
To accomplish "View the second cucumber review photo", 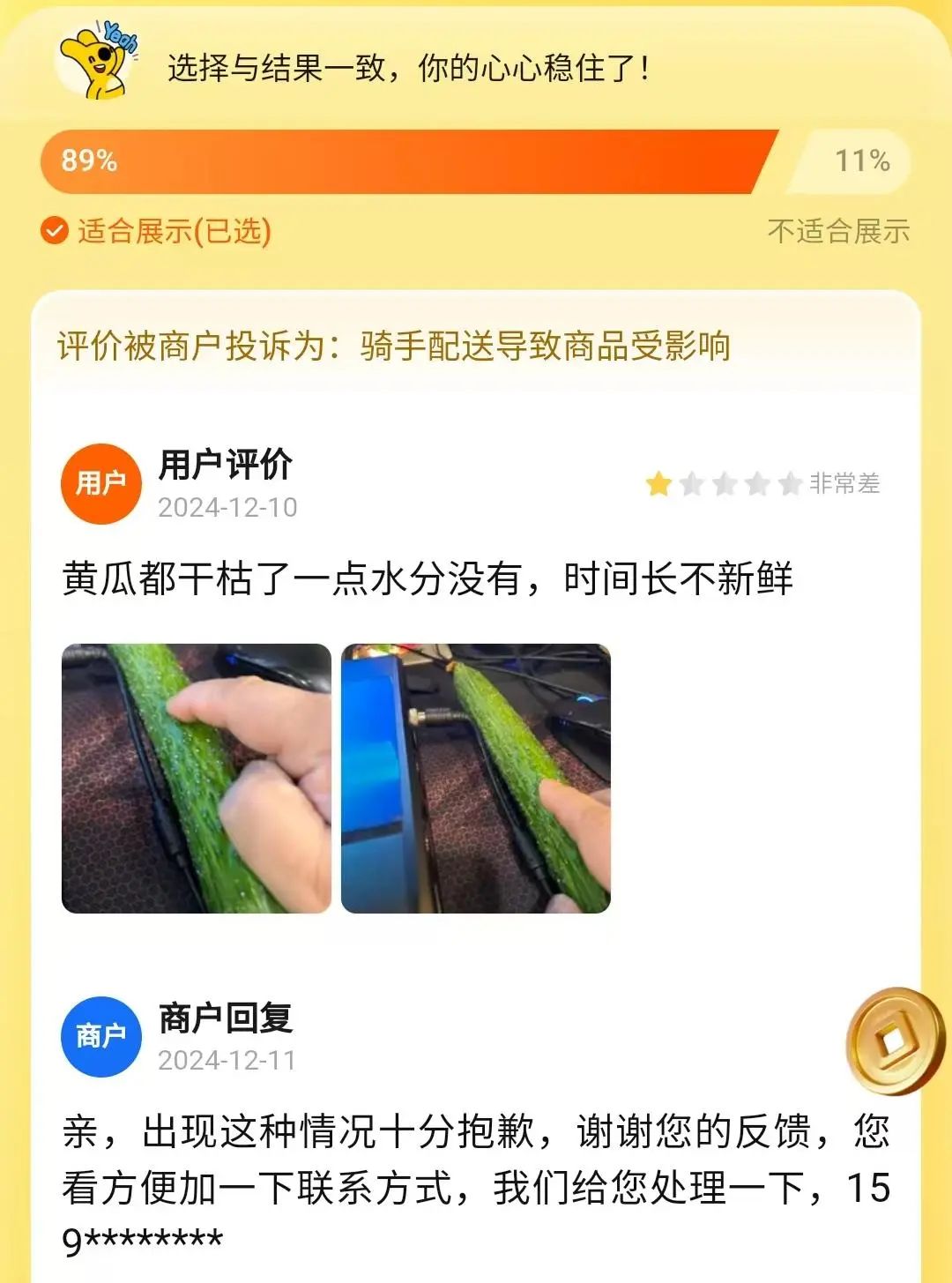I will (x=476, y=779).
